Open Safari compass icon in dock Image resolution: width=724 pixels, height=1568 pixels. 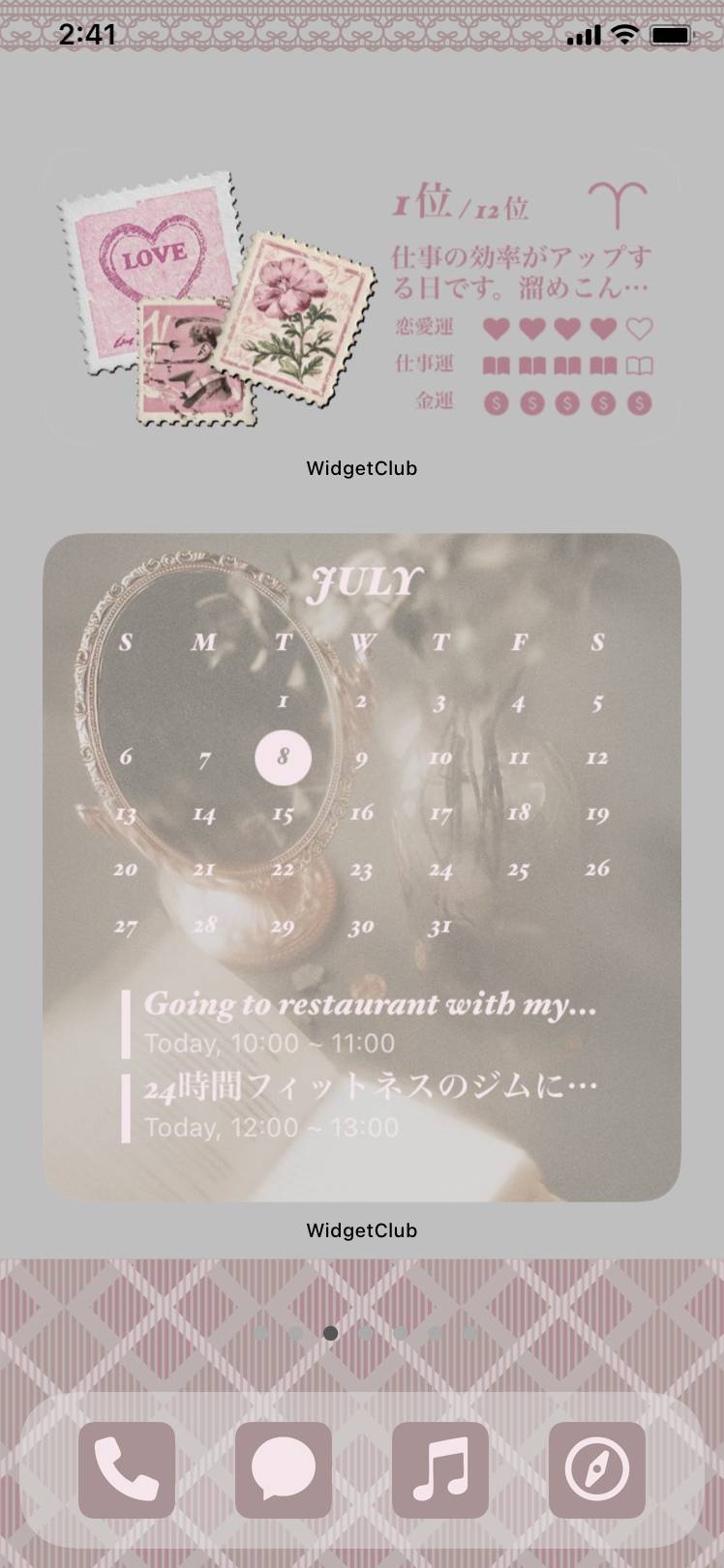point(597,1469)
